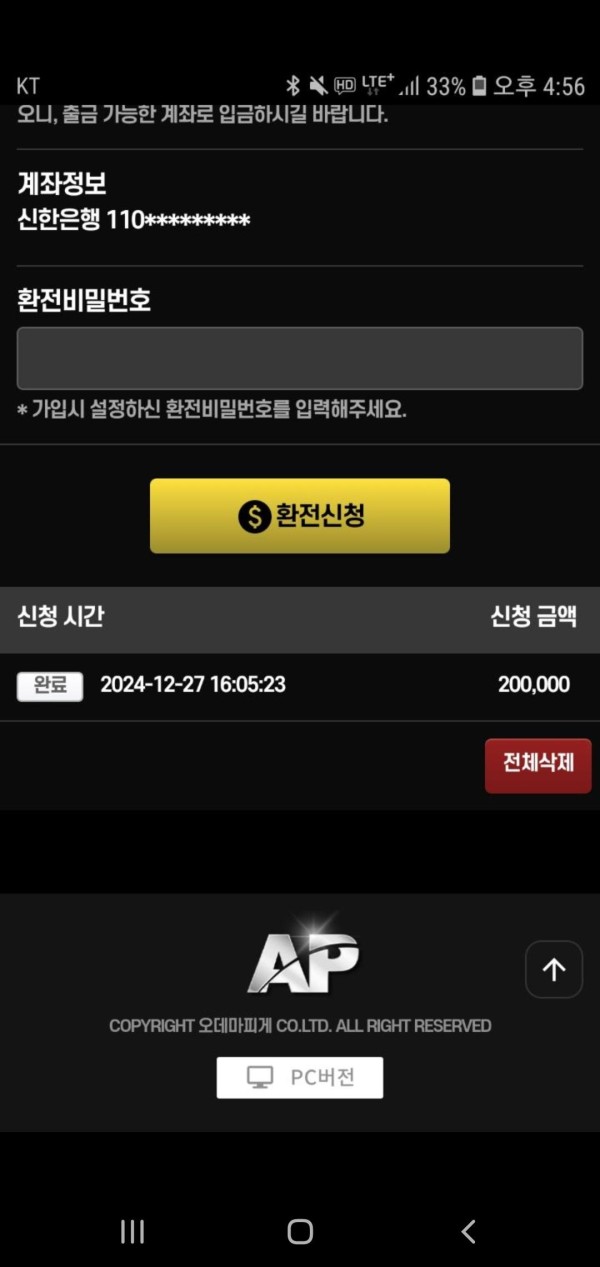Tap the 환전비밀번호 password field
This screenshot has width=600, height=1267.
point(299,358)
